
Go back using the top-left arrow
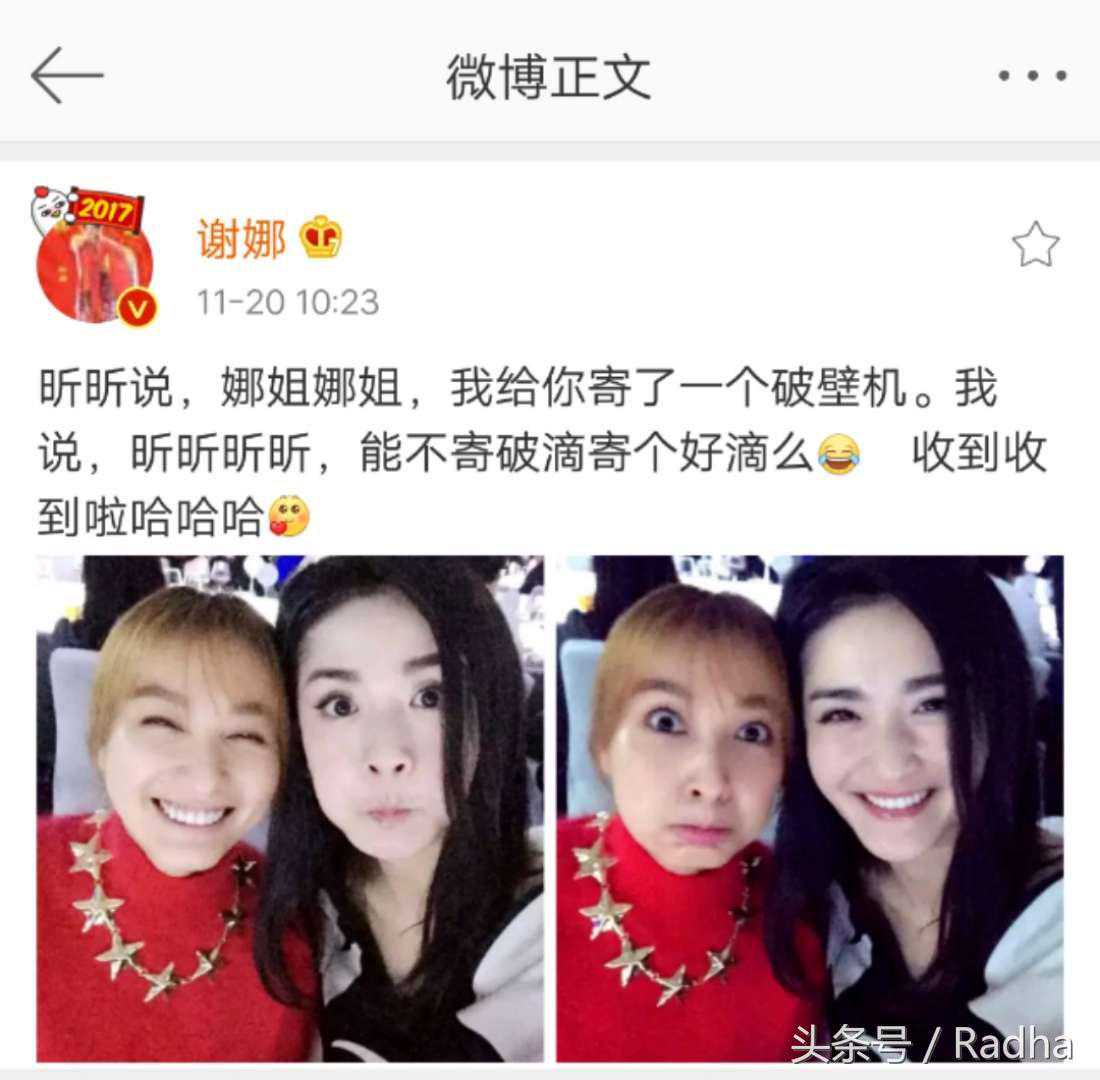click(x=67, y=75)
